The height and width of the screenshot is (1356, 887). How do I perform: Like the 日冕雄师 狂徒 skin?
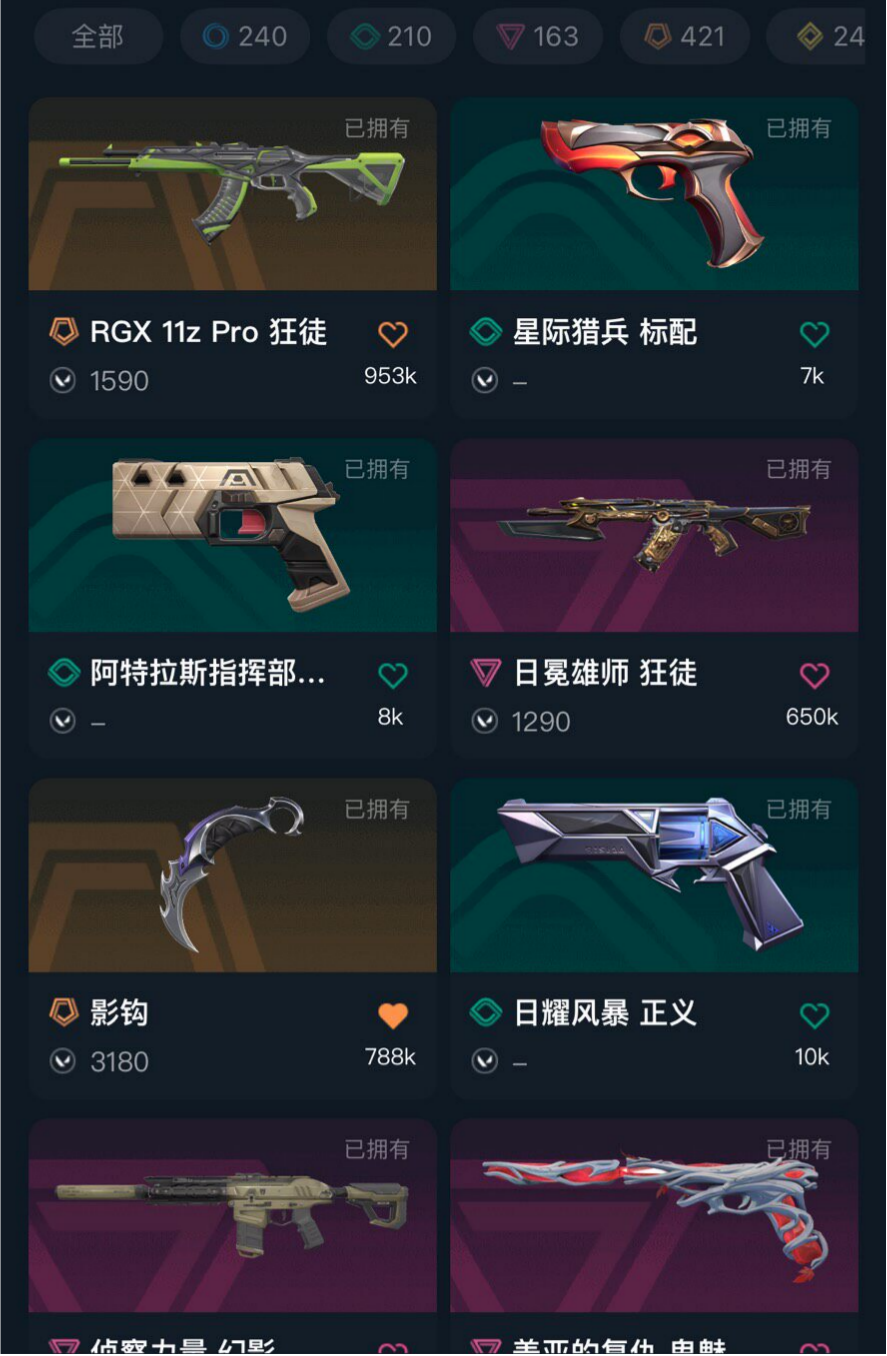[x=814, y=676]
